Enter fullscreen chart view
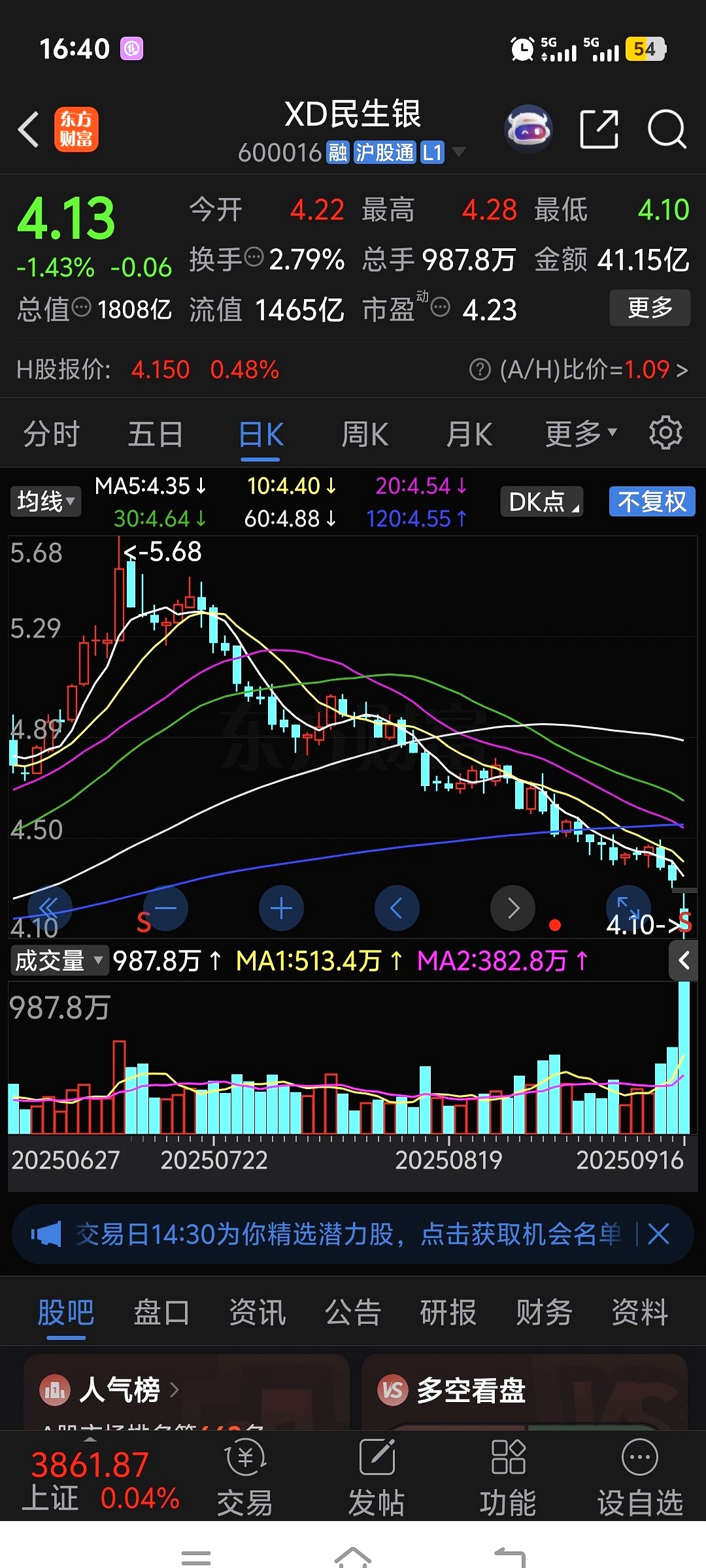 pos(628,907)
